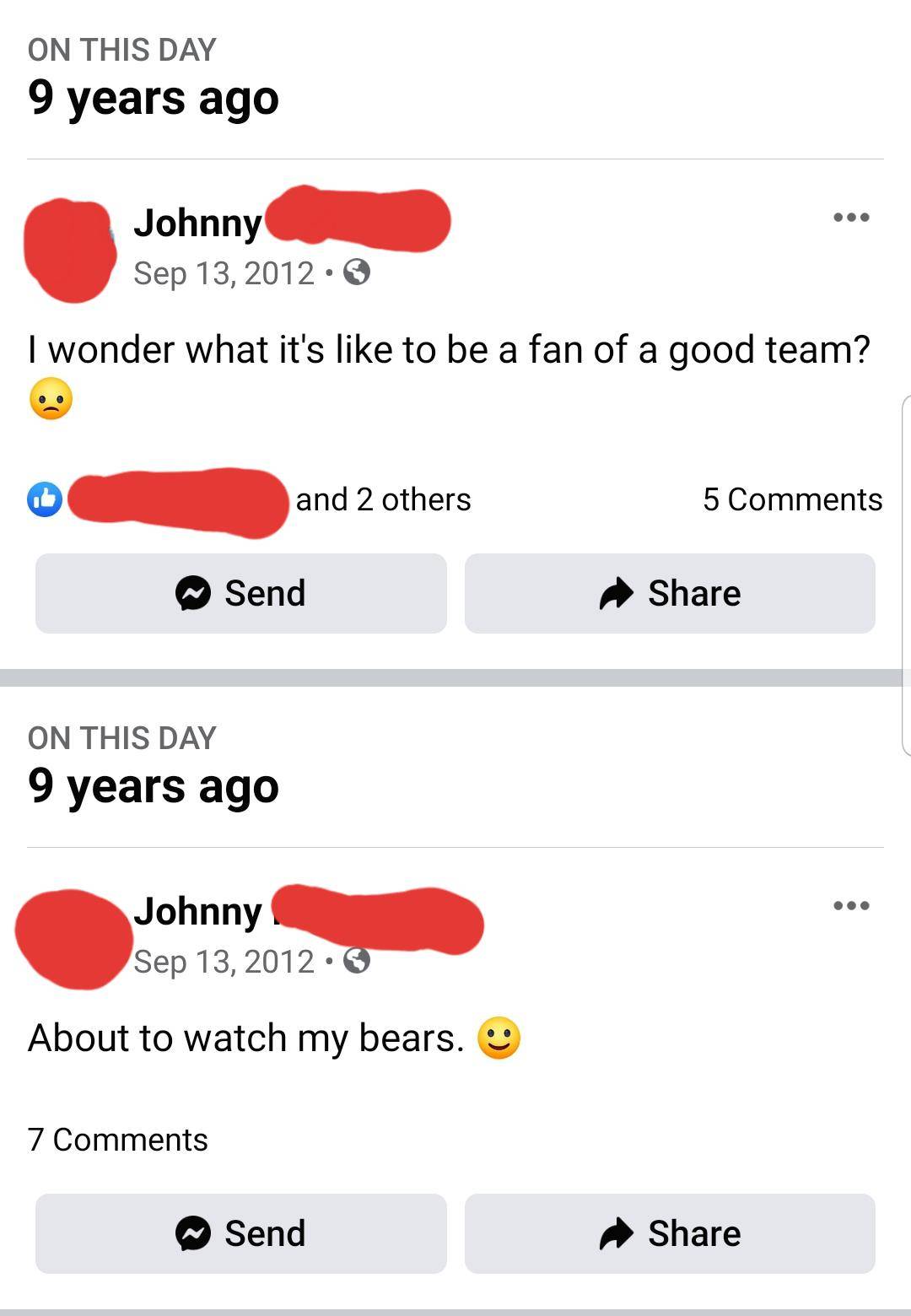Send the good team post via Messenger

point(241,593)
